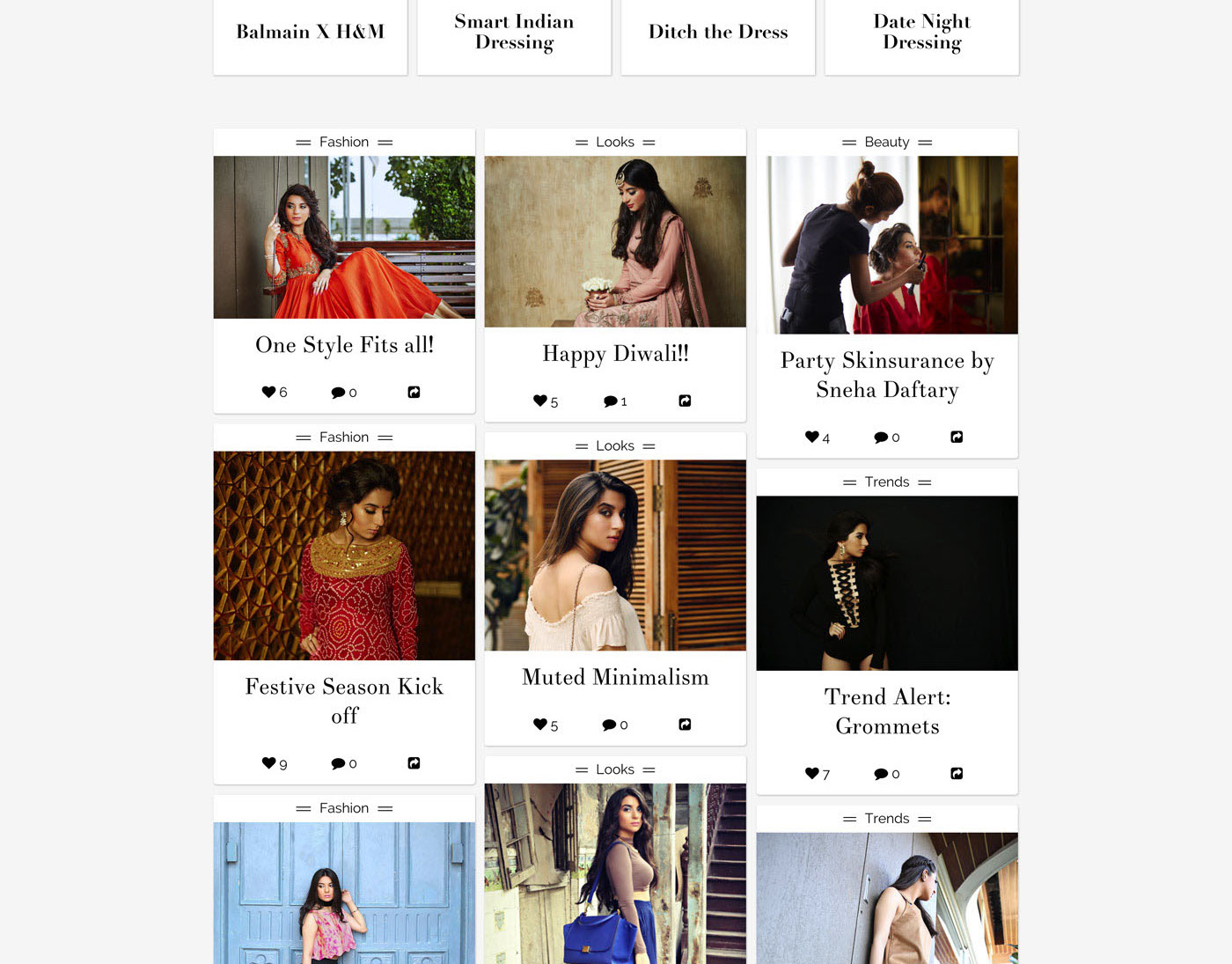
Task: Open the Balmain X H&M card
Action: [310, 33]
